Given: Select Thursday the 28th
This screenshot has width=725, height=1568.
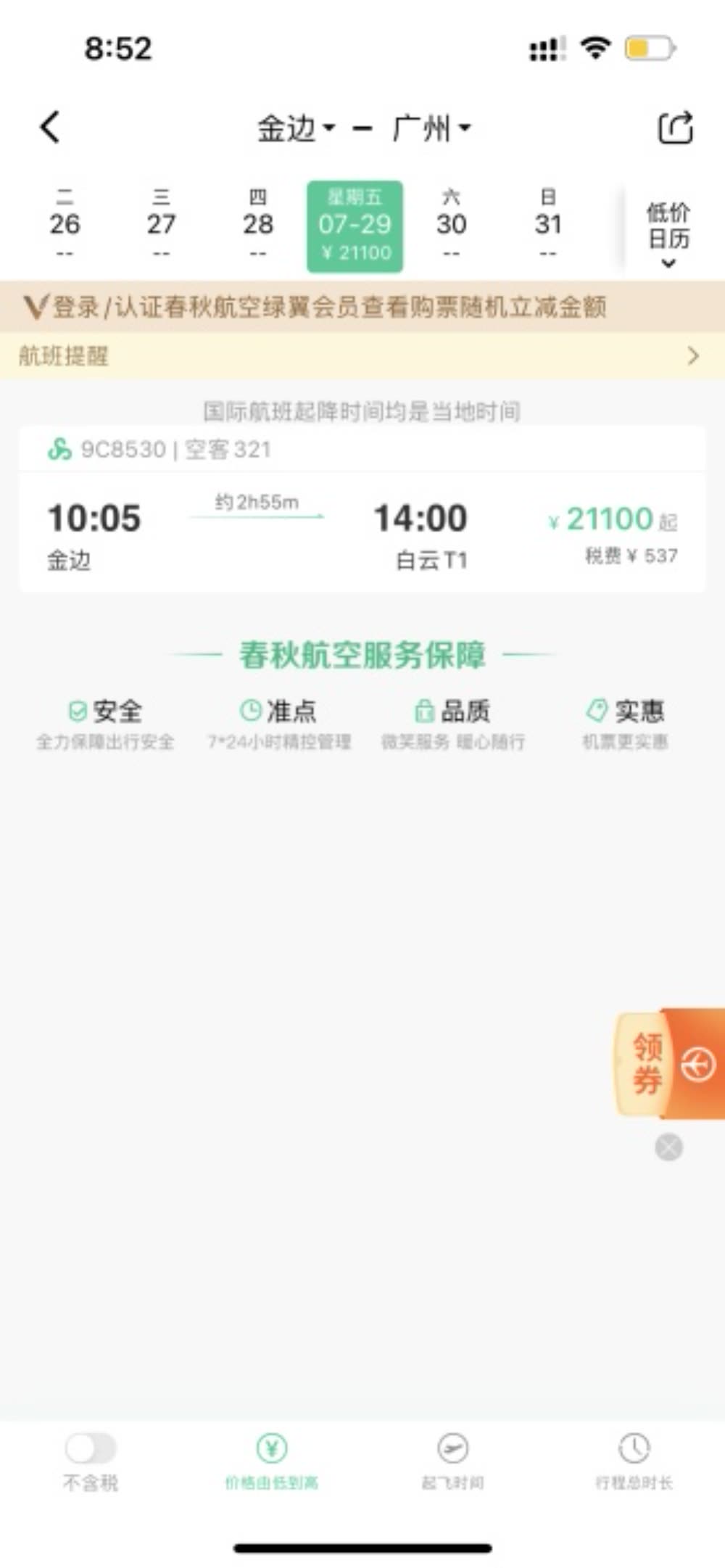Looking at the screenshot, I should (x=258, y=225).
